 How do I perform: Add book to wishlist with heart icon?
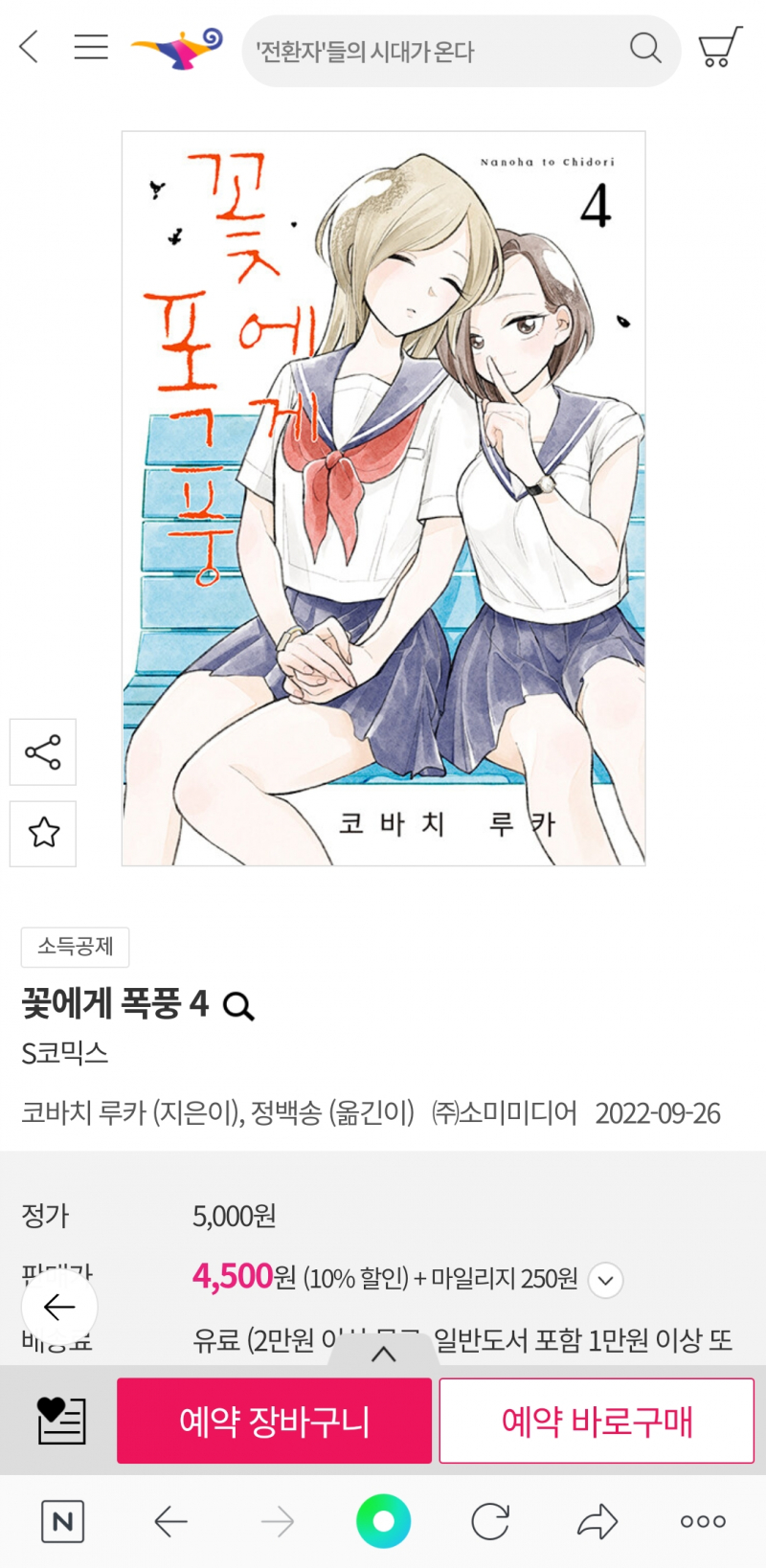(x=60, y=1421)
